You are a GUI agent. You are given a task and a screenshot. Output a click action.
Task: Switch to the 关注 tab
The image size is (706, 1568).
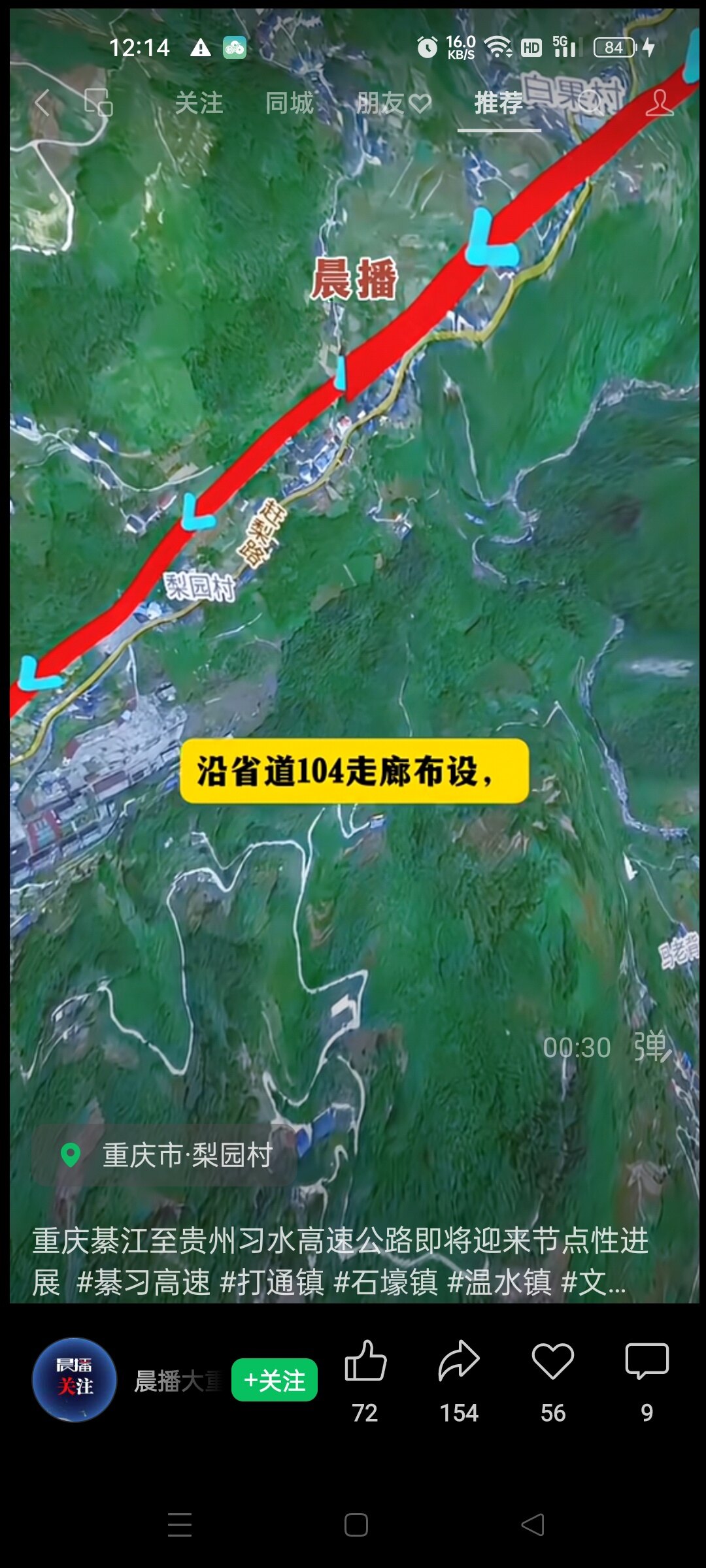(199, 103)
